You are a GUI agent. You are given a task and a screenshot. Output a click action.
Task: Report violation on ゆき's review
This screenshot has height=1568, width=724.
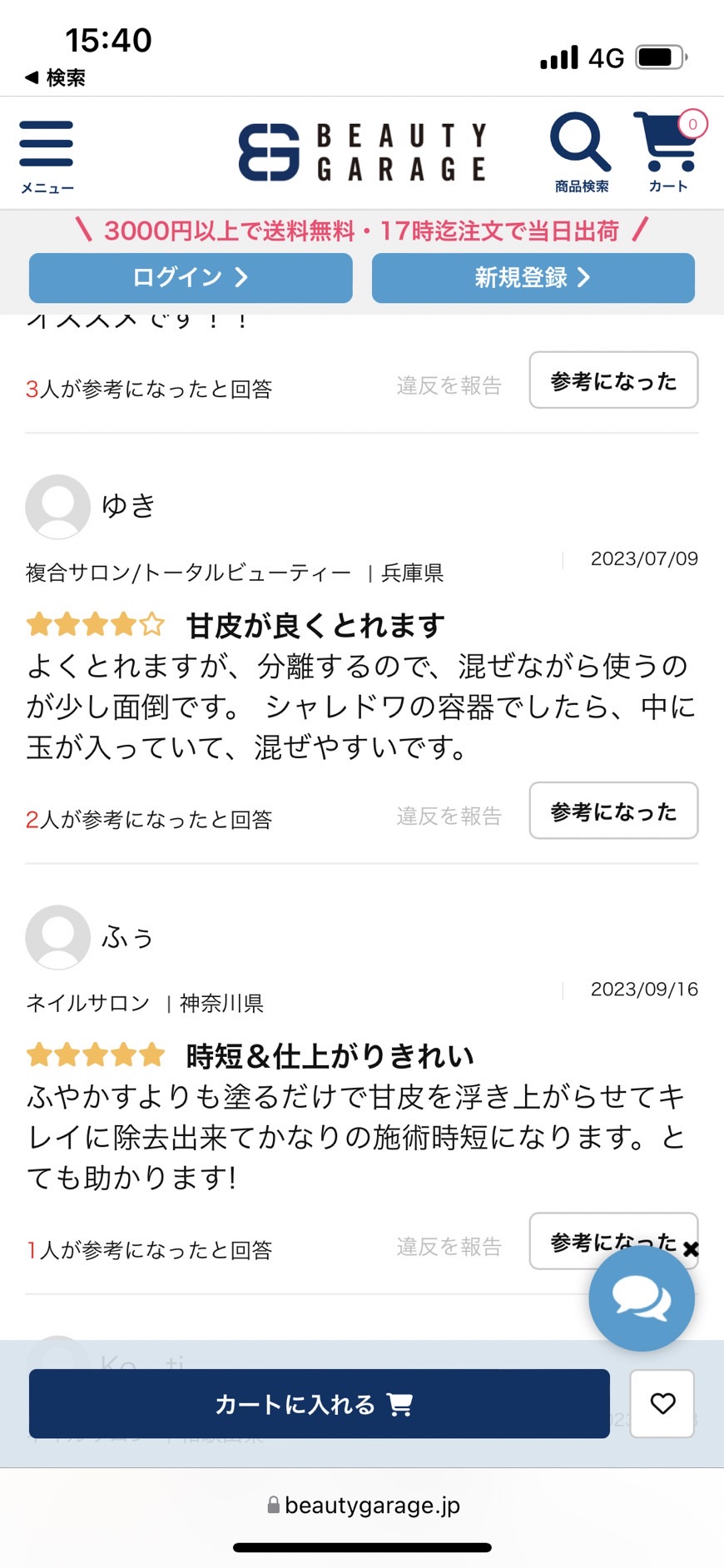click(449, 816)
